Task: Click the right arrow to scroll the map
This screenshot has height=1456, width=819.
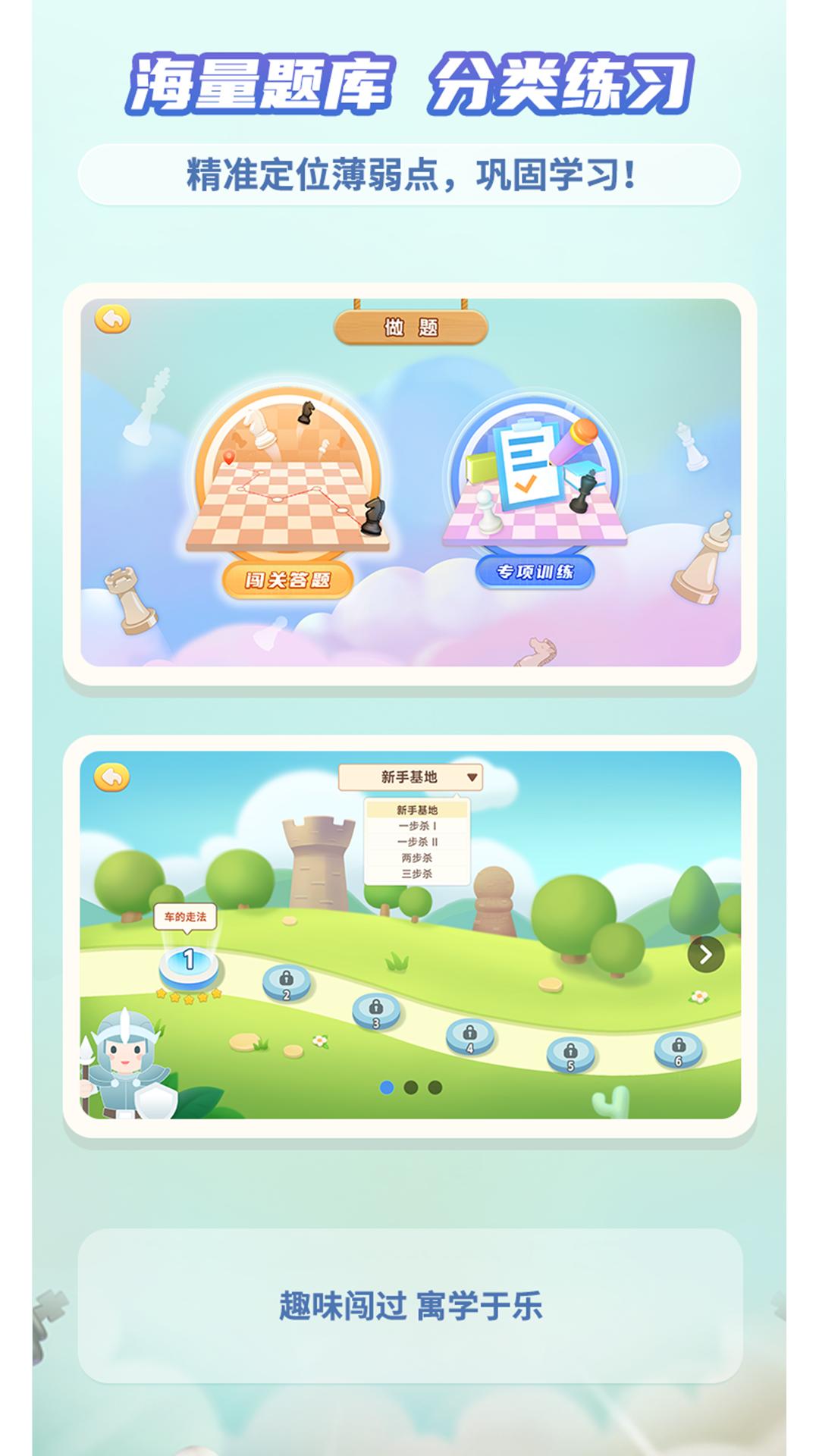Action: (707, 954)
